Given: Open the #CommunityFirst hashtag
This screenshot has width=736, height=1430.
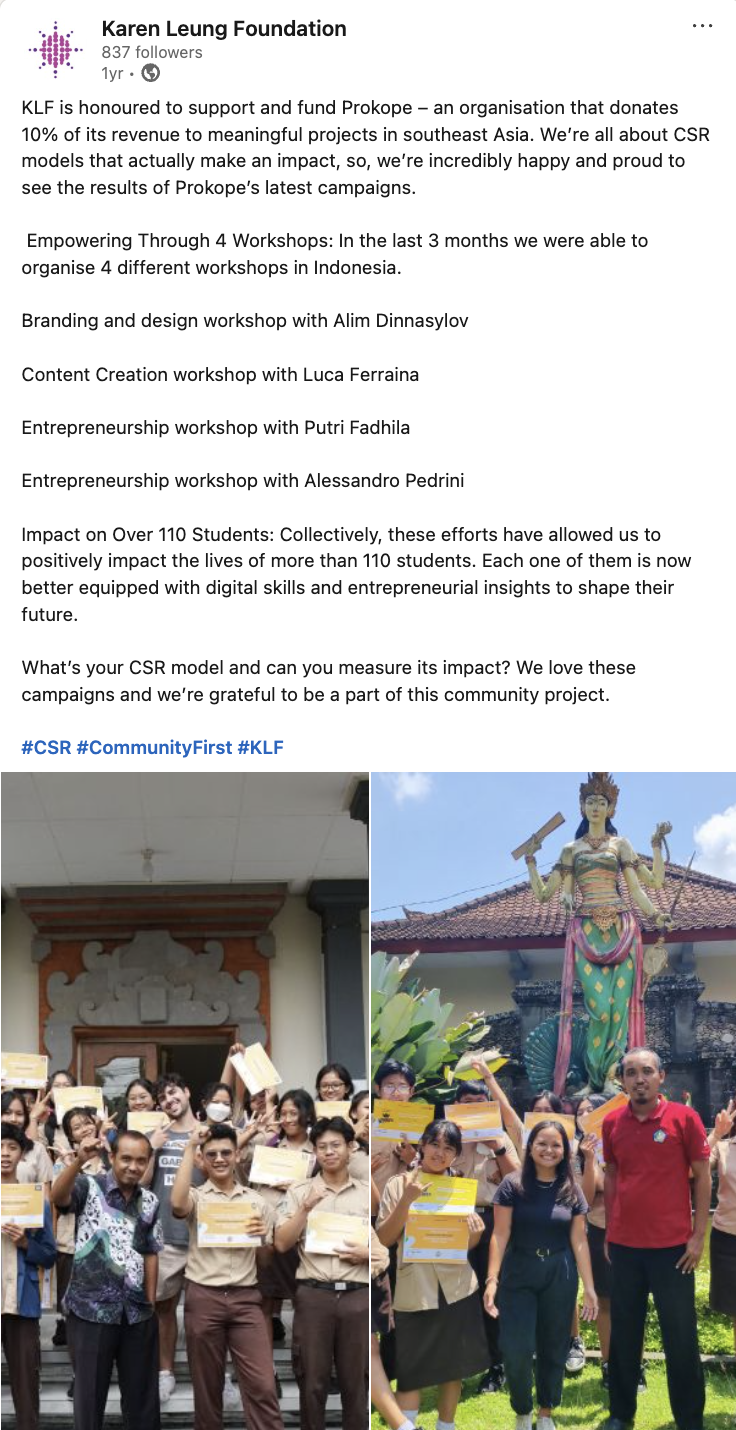Looking at the screenshot, I should pyautogui.click(x=154, y=747).
